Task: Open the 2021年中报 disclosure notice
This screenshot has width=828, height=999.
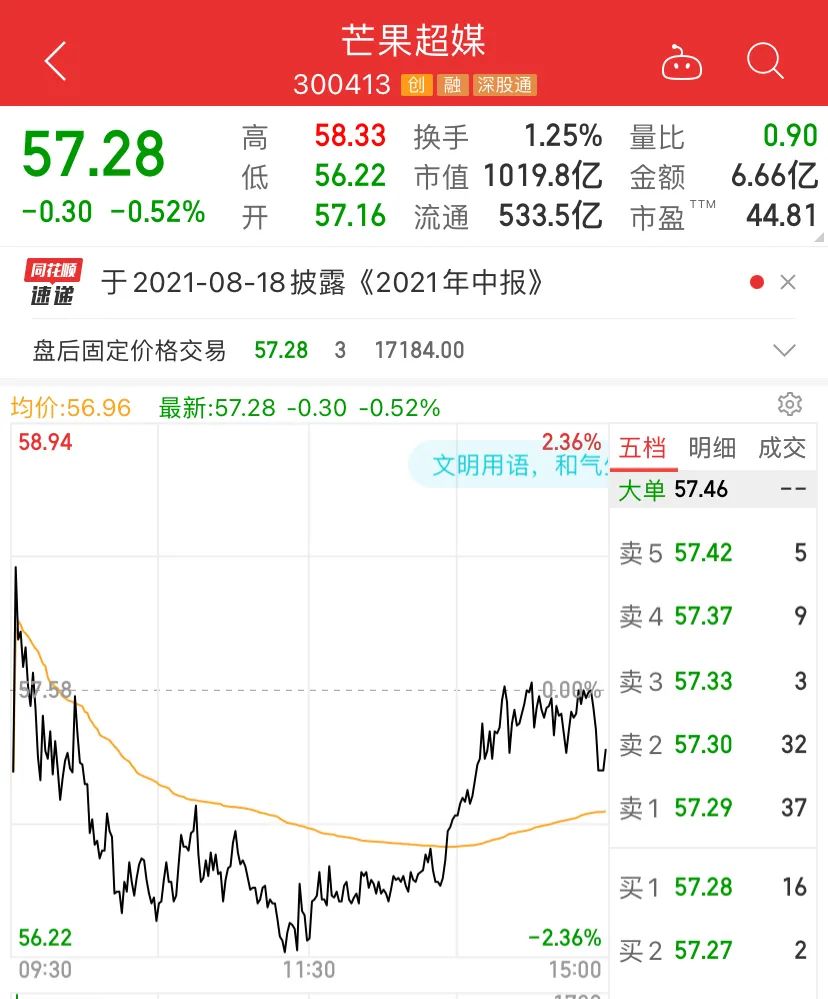Action: pyautogui.click(x=323, y=283)
